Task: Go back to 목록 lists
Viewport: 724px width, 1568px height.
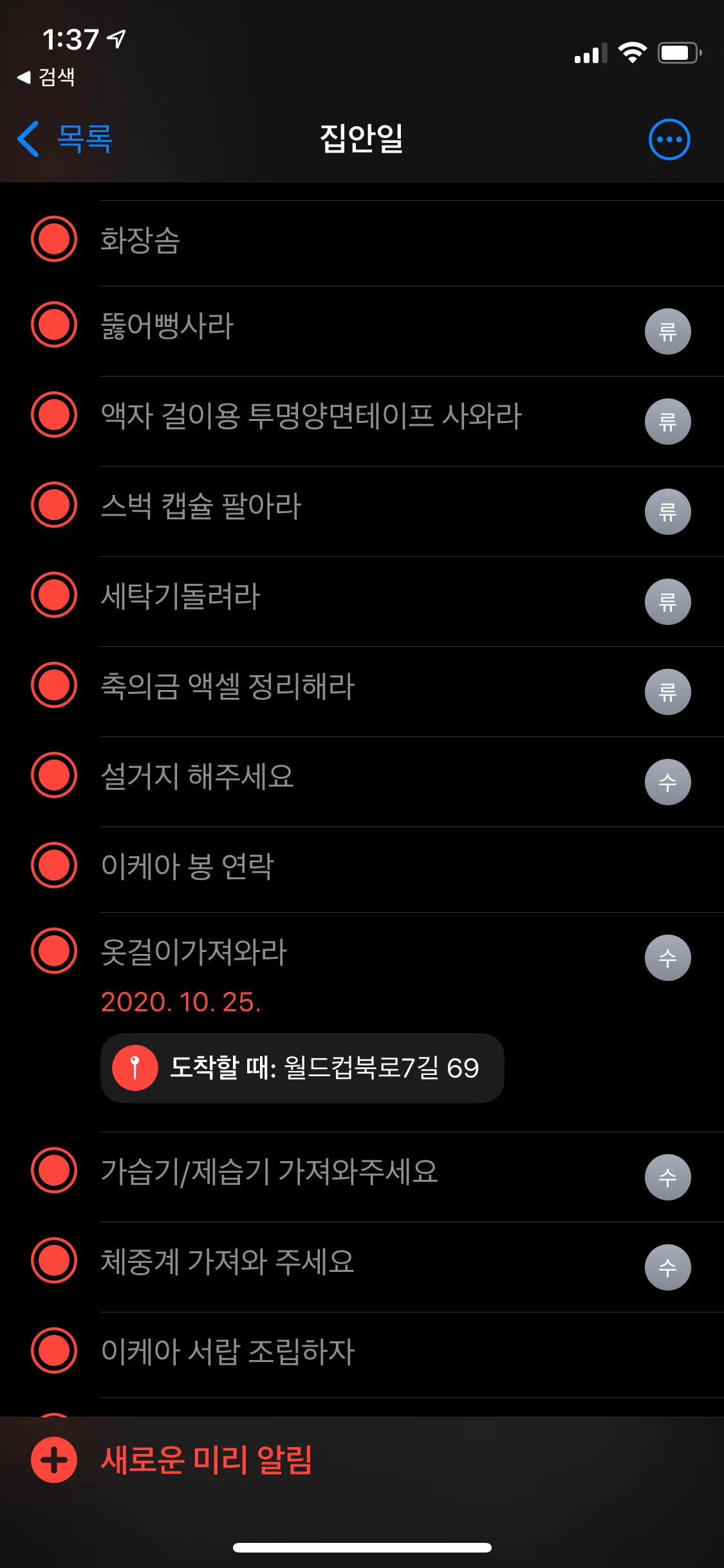Action: pyautogui.click(x=66, y=138)
